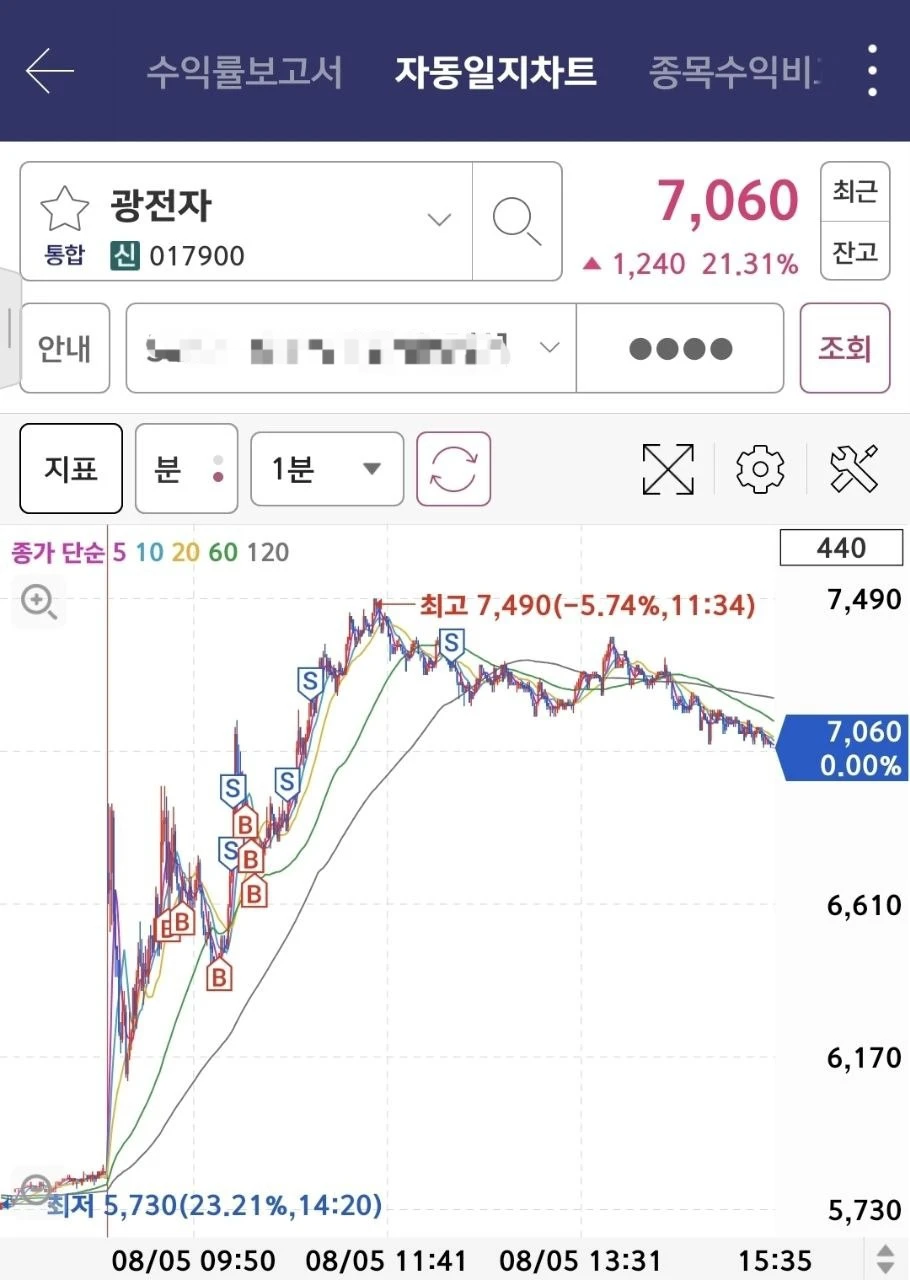910x1280 pixels.
Task: Open the 지표 indicators button
Action: [x=71, y=469]
